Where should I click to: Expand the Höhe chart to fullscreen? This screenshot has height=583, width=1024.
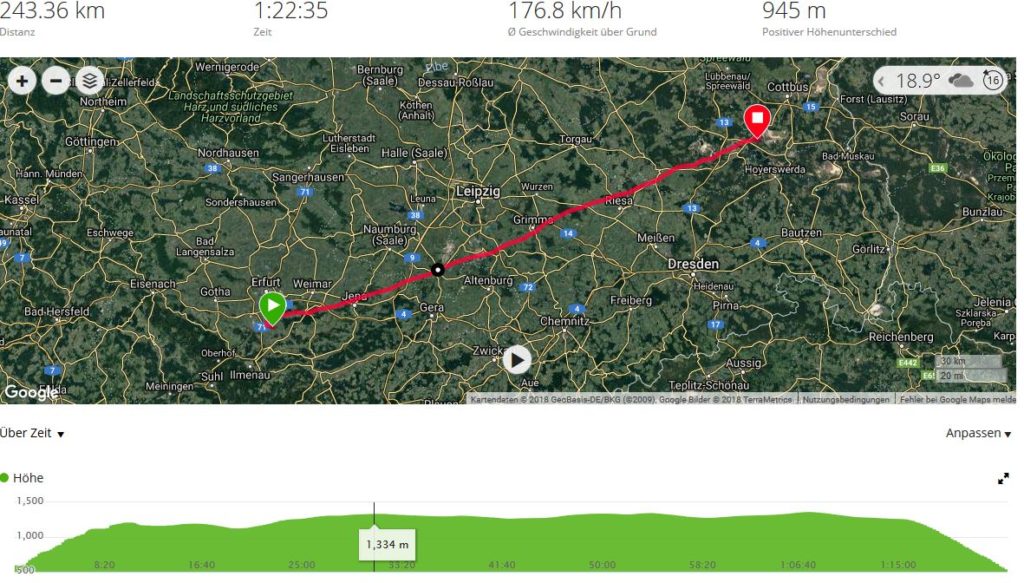point(1003,479)
